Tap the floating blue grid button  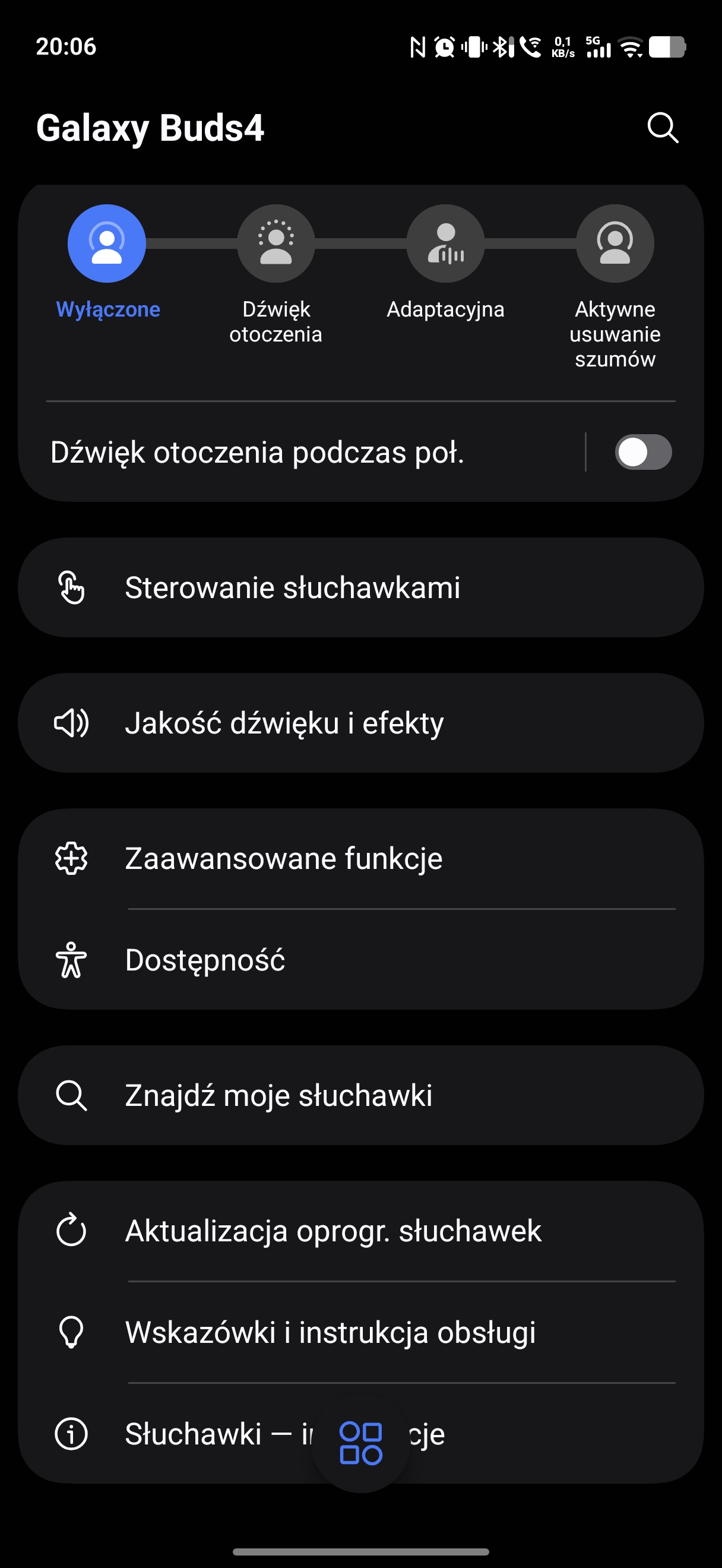tap(360, 1443)
